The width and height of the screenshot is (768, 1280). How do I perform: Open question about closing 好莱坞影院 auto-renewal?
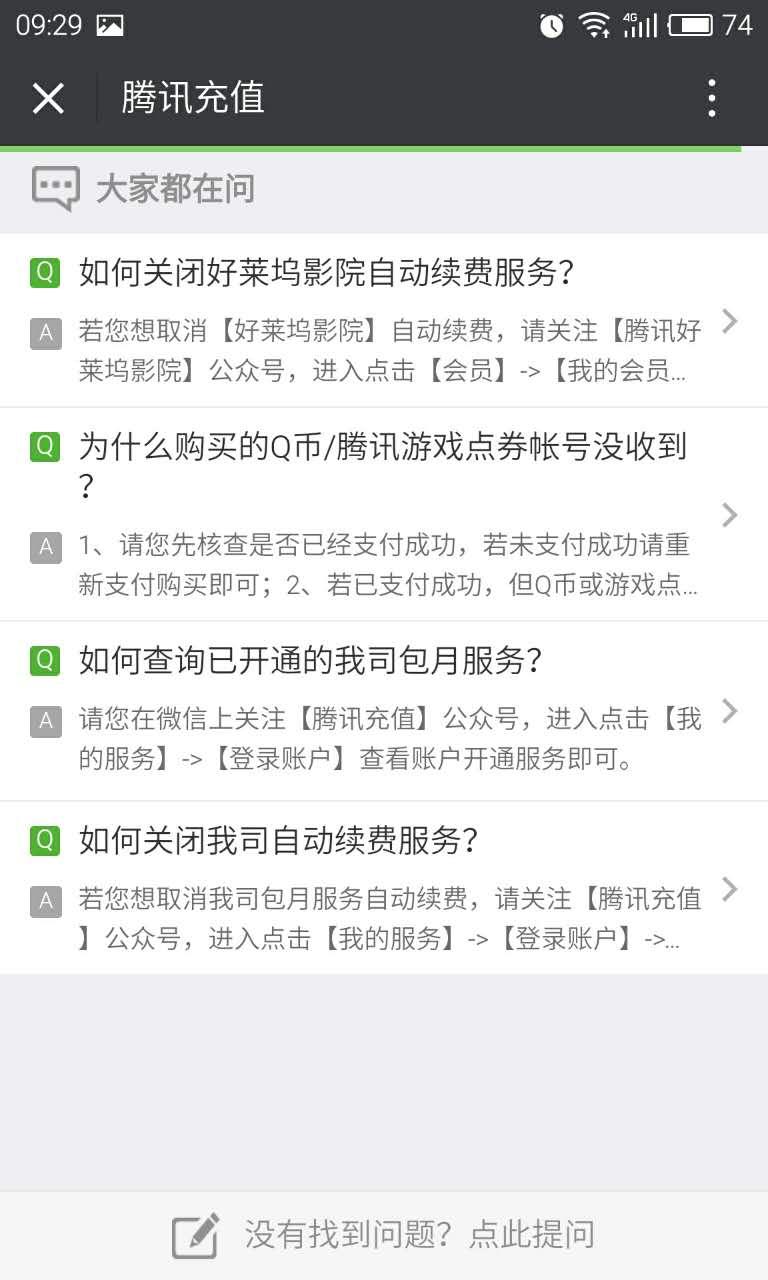coord(384,320)
